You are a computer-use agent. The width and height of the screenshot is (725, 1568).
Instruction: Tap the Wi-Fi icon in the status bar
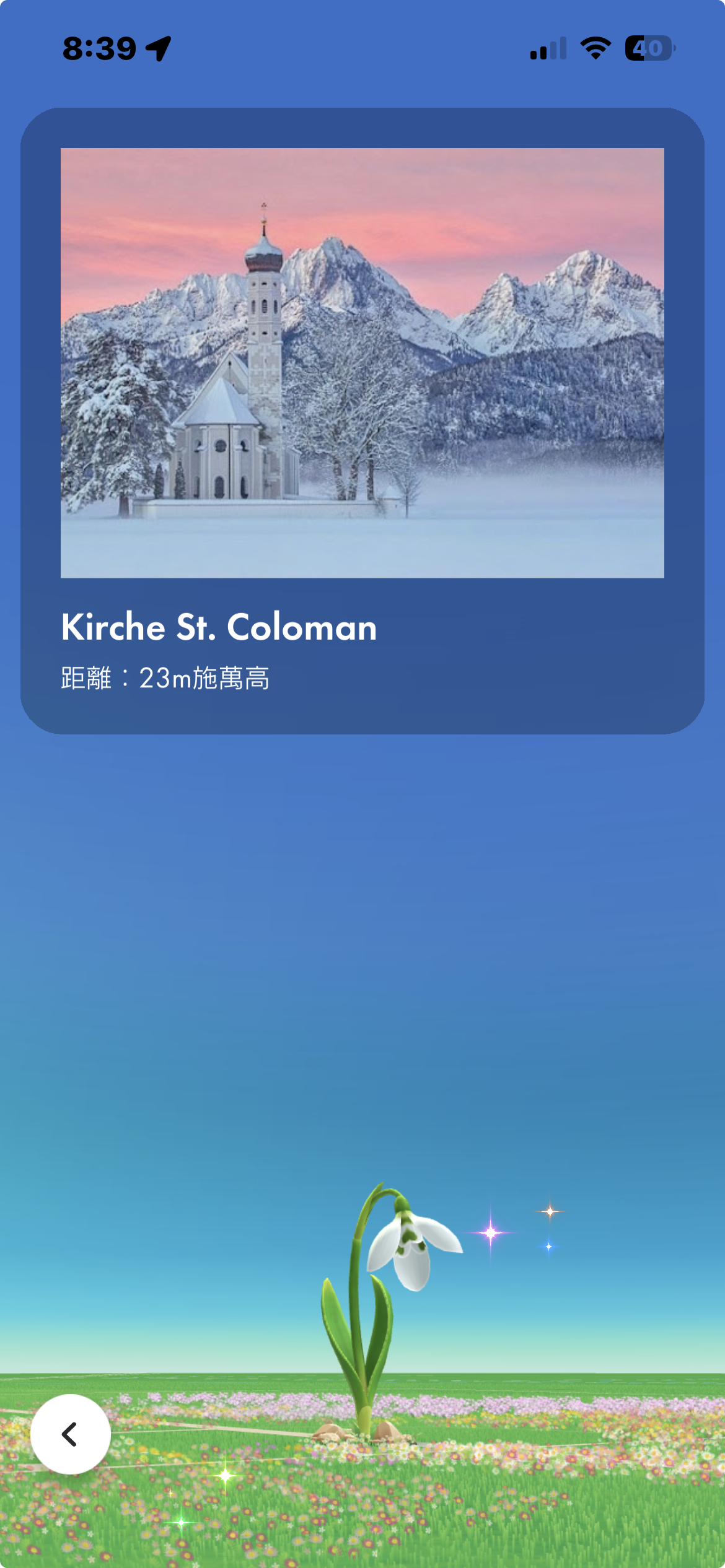click(594, 49)
